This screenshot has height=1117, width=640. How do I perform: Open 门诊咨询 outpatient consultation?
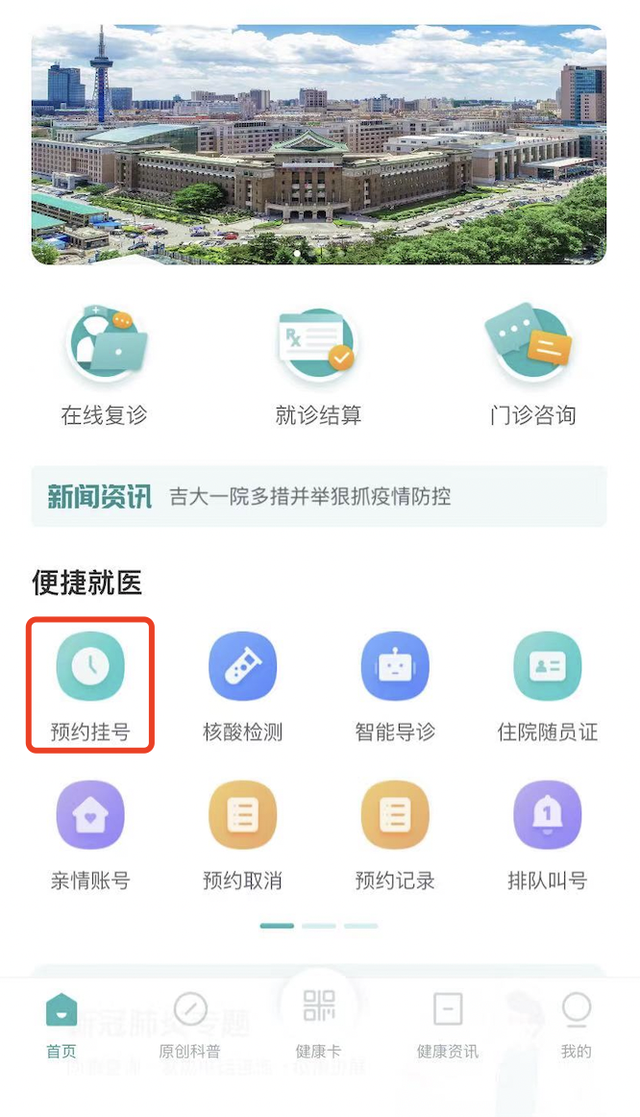tap(532, 364)
